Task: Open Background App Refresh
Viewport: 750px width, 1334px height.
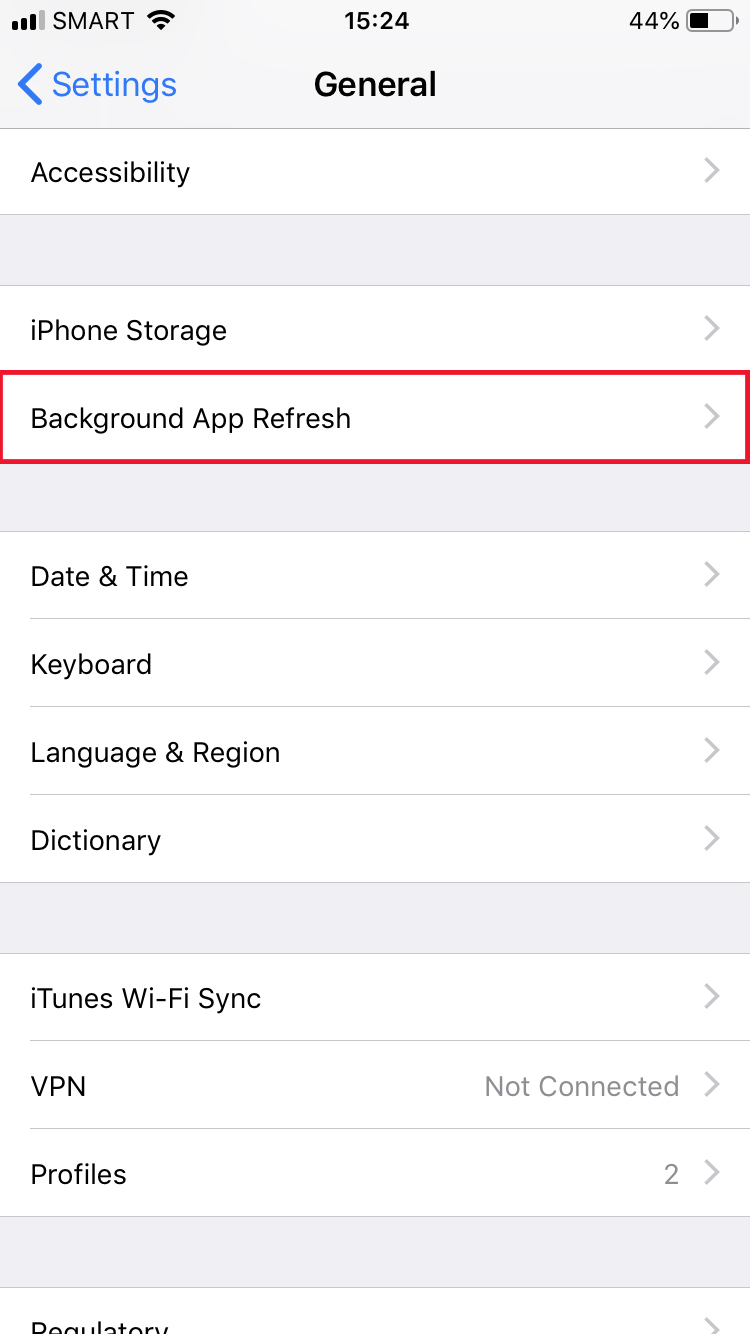Action: coord(375,418)
